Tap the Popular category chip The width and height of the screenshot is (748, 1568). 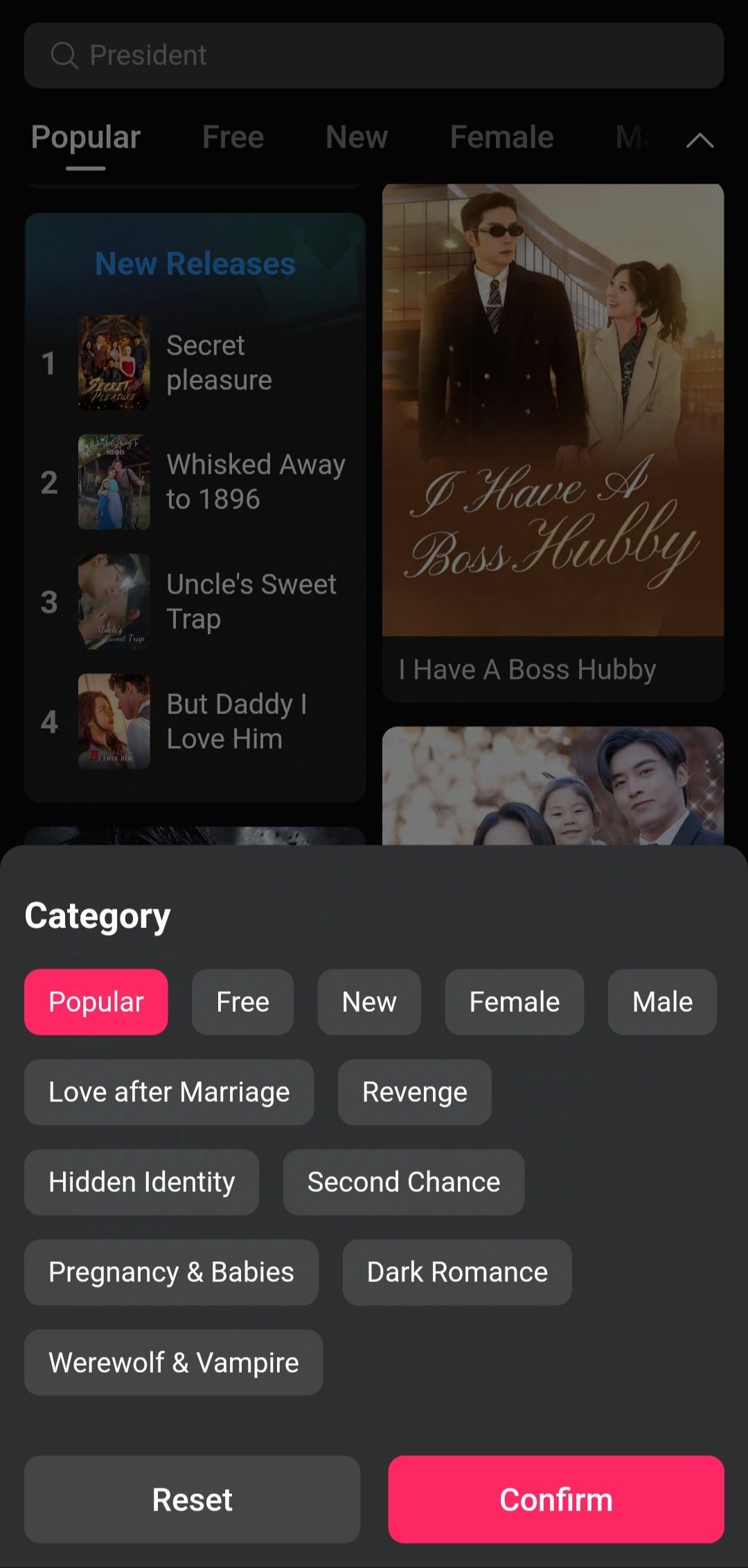tap(96, 1001)
